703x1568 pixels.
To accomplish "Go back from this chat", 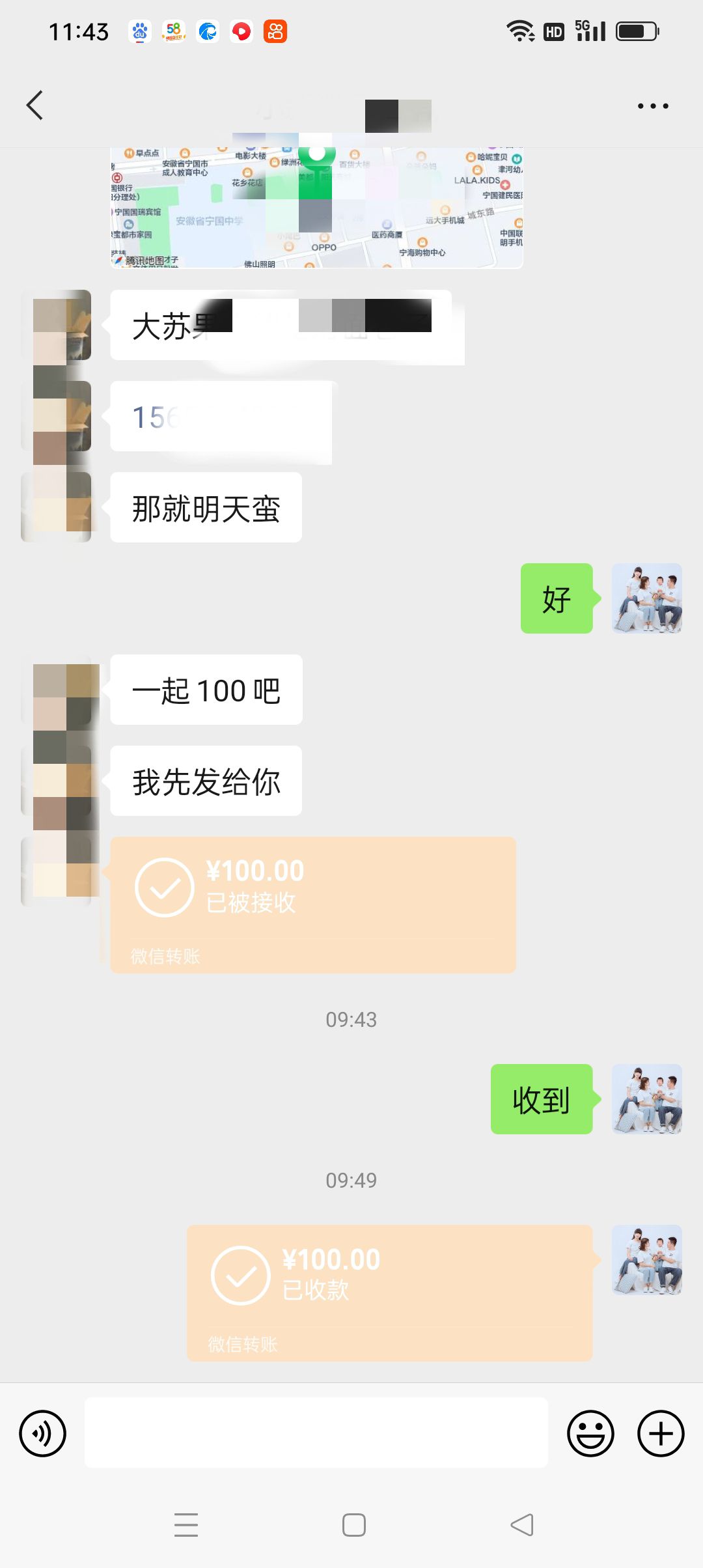I will (x=35, y=105).
